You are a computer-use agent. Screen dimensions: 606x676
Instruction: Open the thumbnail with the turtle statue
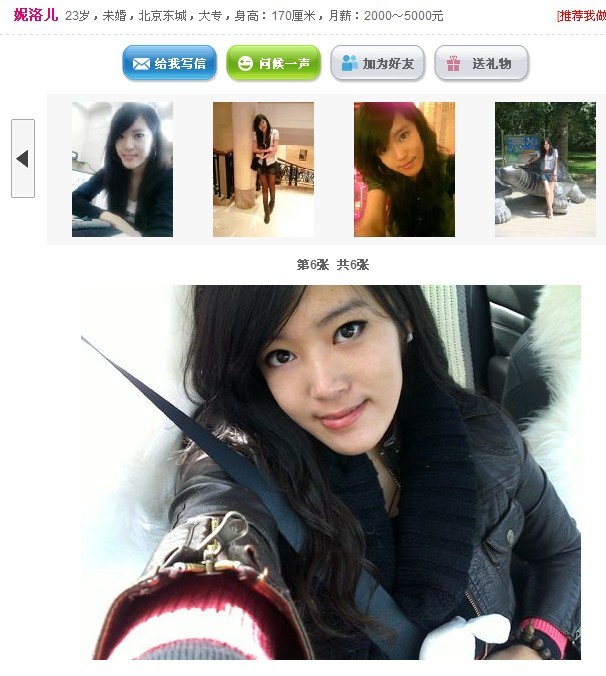tap(545, 169)
